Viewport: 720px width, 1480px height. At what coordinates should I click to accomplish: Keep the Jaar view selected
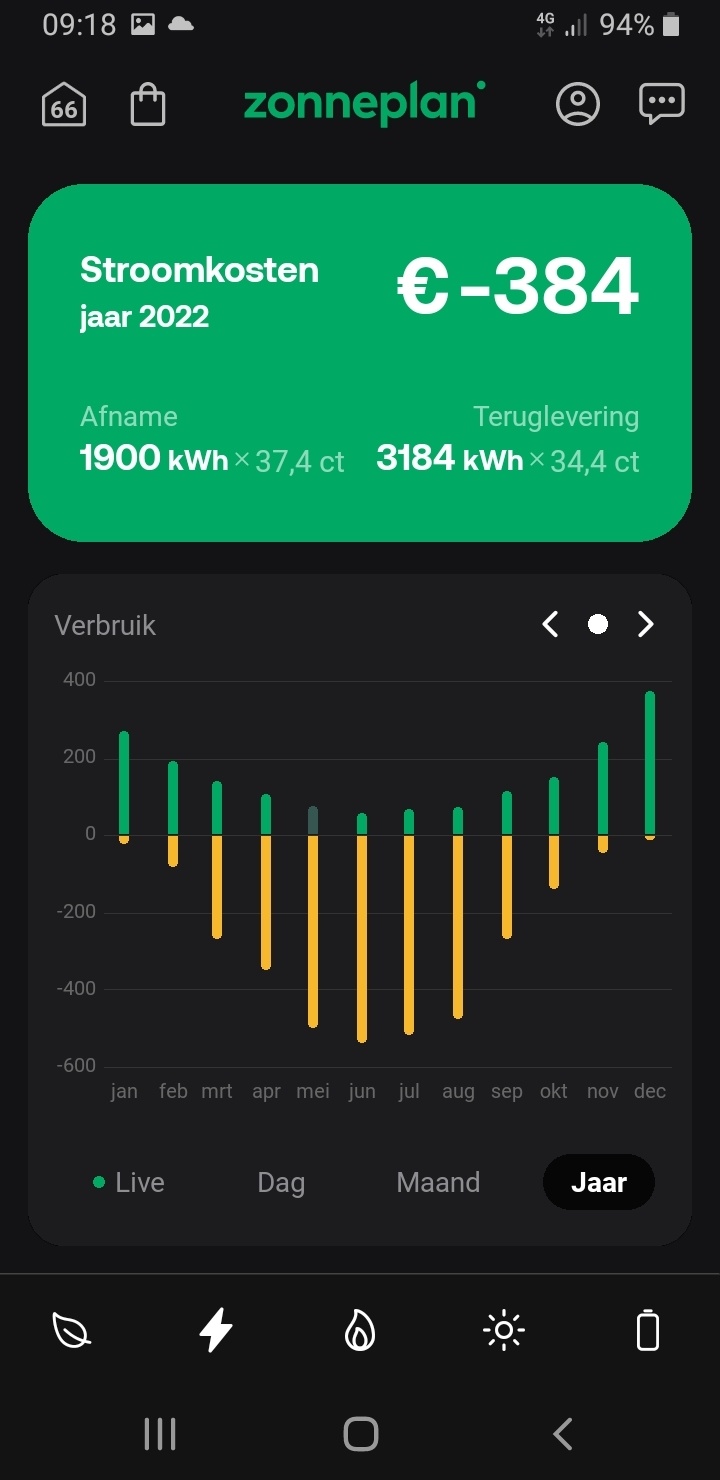click(x=598, y=1182)
